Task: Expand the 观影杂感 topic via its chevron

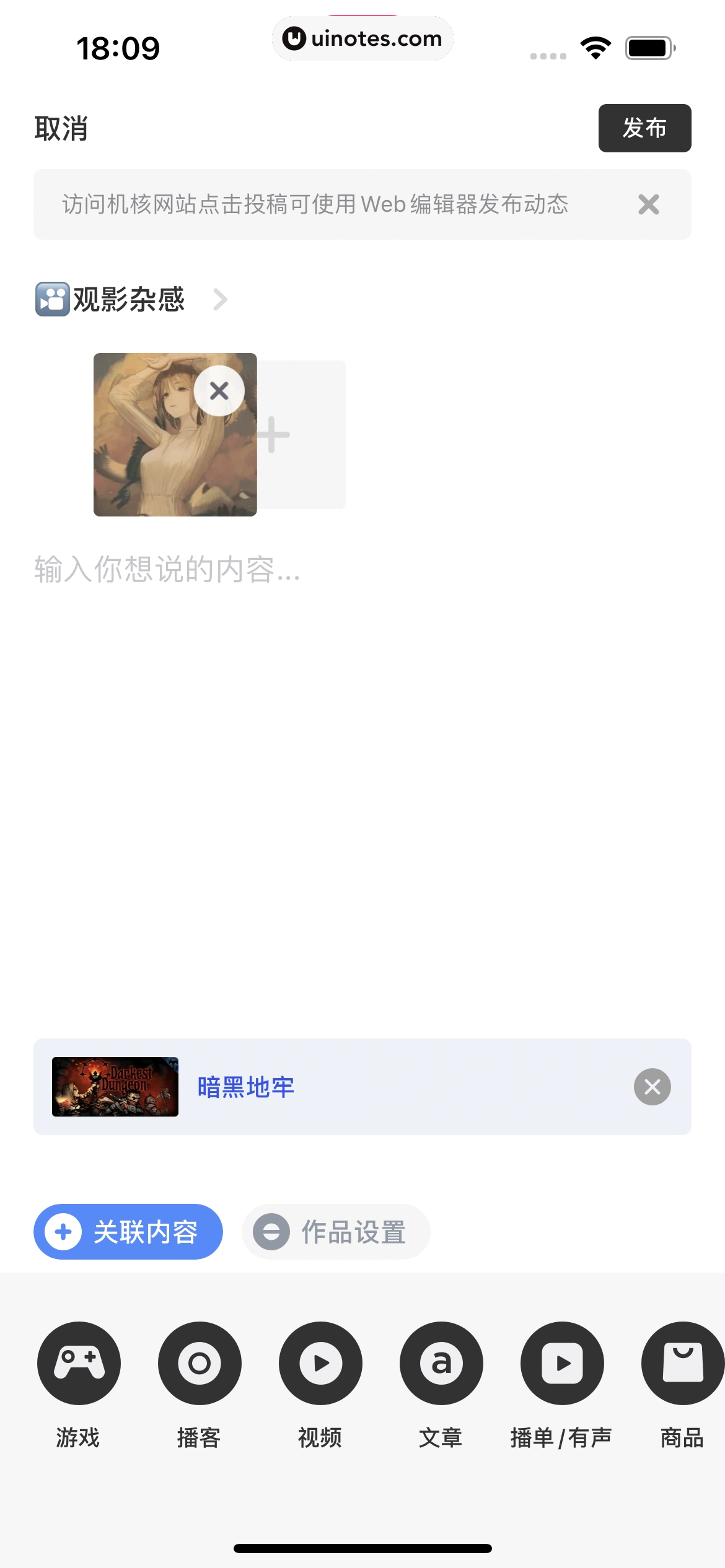Action: pyautogui.click(x=221, y=299)
